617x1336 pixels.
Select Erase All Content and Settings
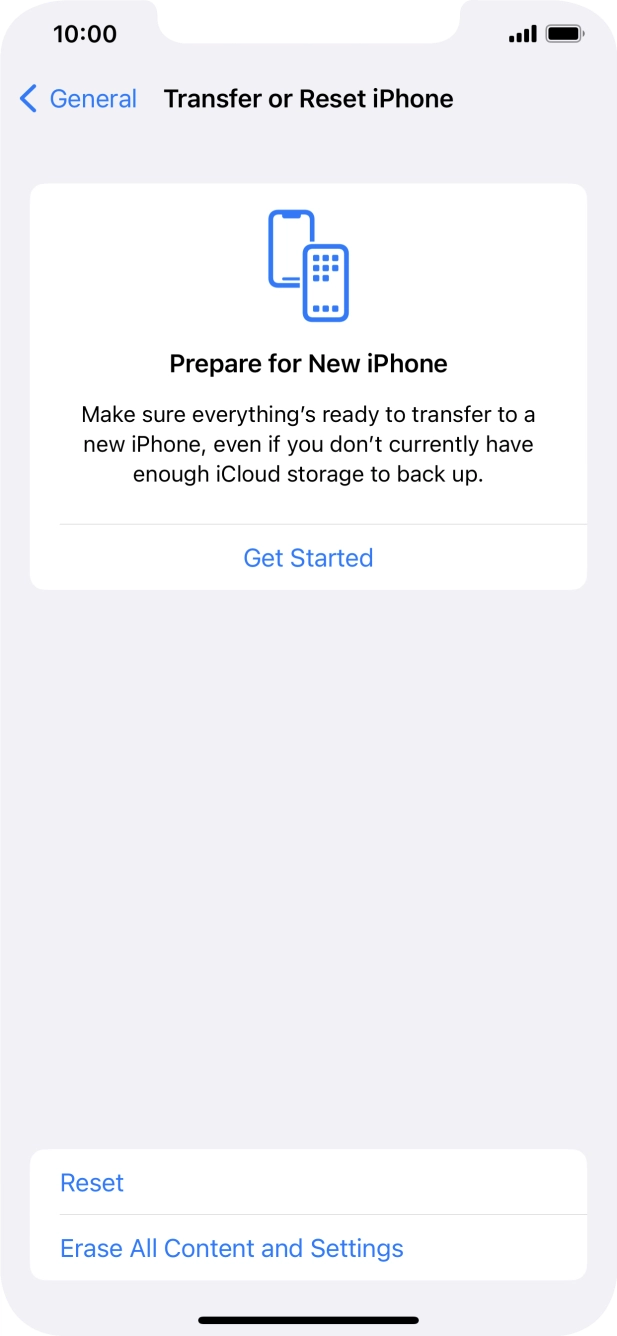(x=308, y=1248)
